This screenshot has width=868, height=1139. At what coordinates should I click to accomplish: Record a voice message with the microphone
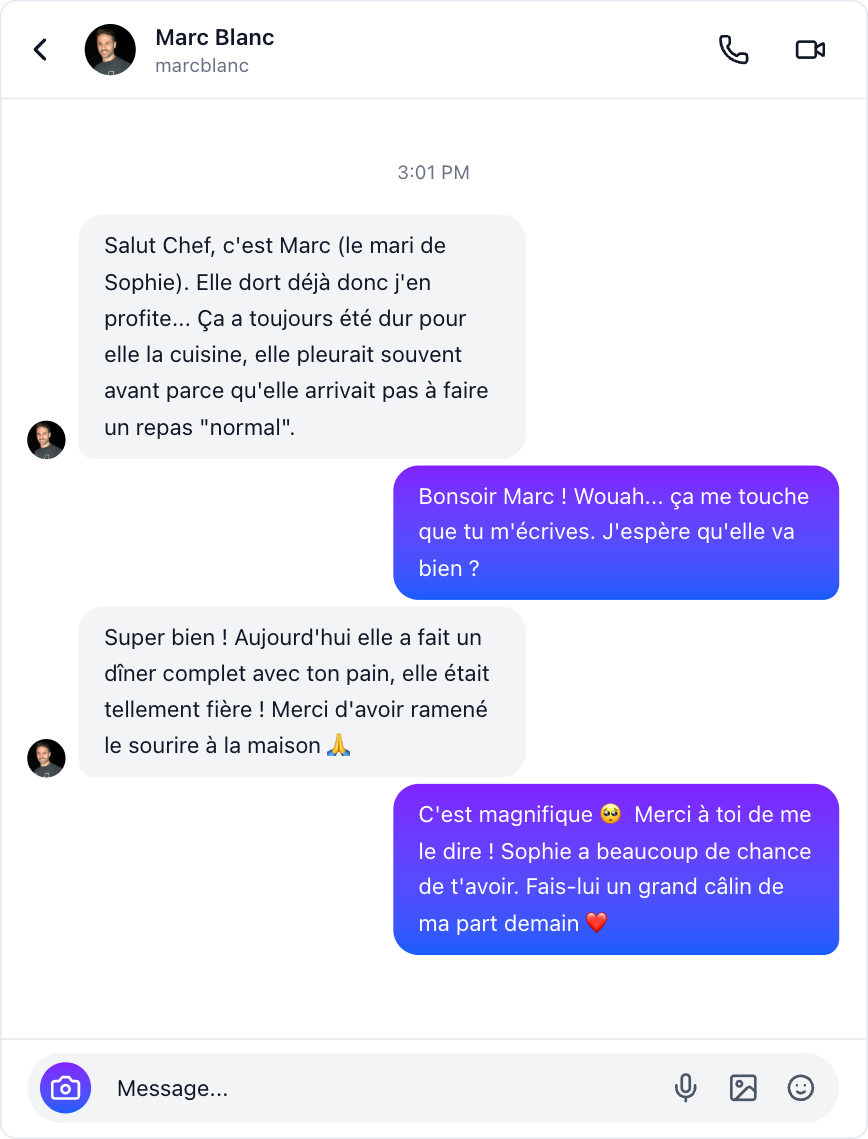(x=685, y=1088)
